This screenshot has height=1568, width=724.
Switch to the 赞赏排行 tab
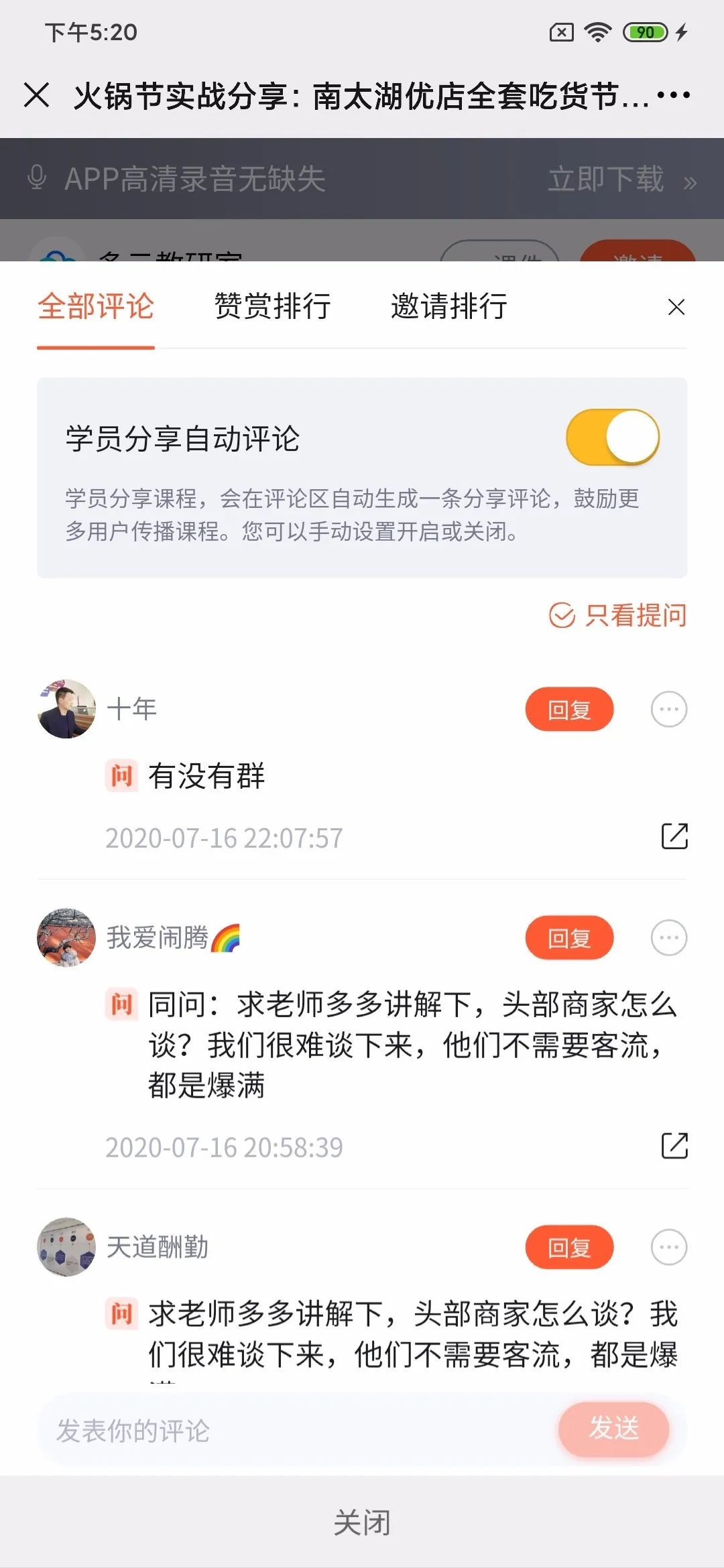[x=272, y=306]
